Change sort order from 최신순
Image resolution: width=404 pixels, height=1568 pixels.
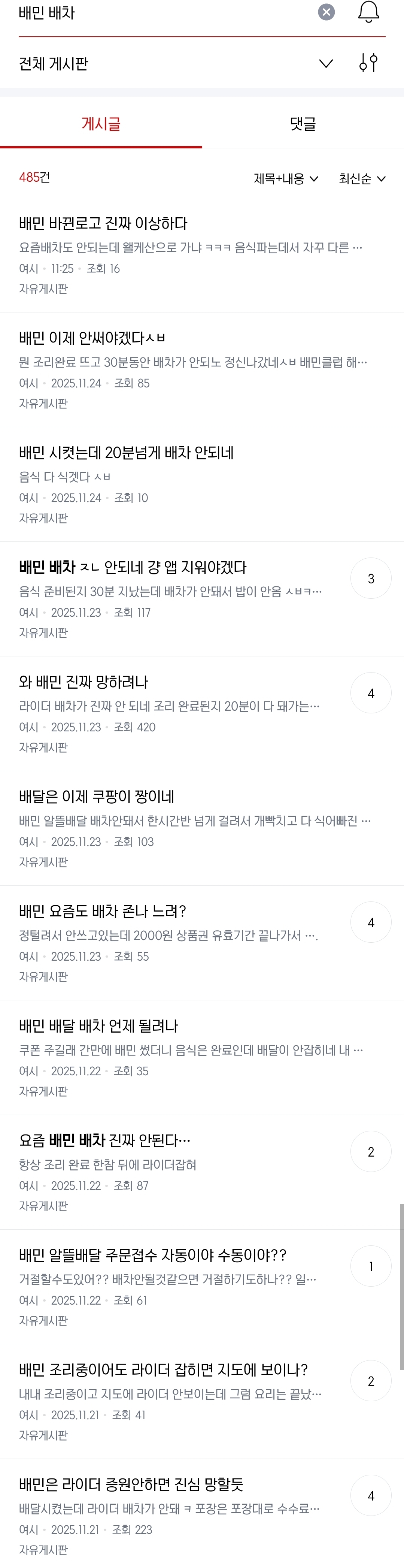[x=362, y=178]
